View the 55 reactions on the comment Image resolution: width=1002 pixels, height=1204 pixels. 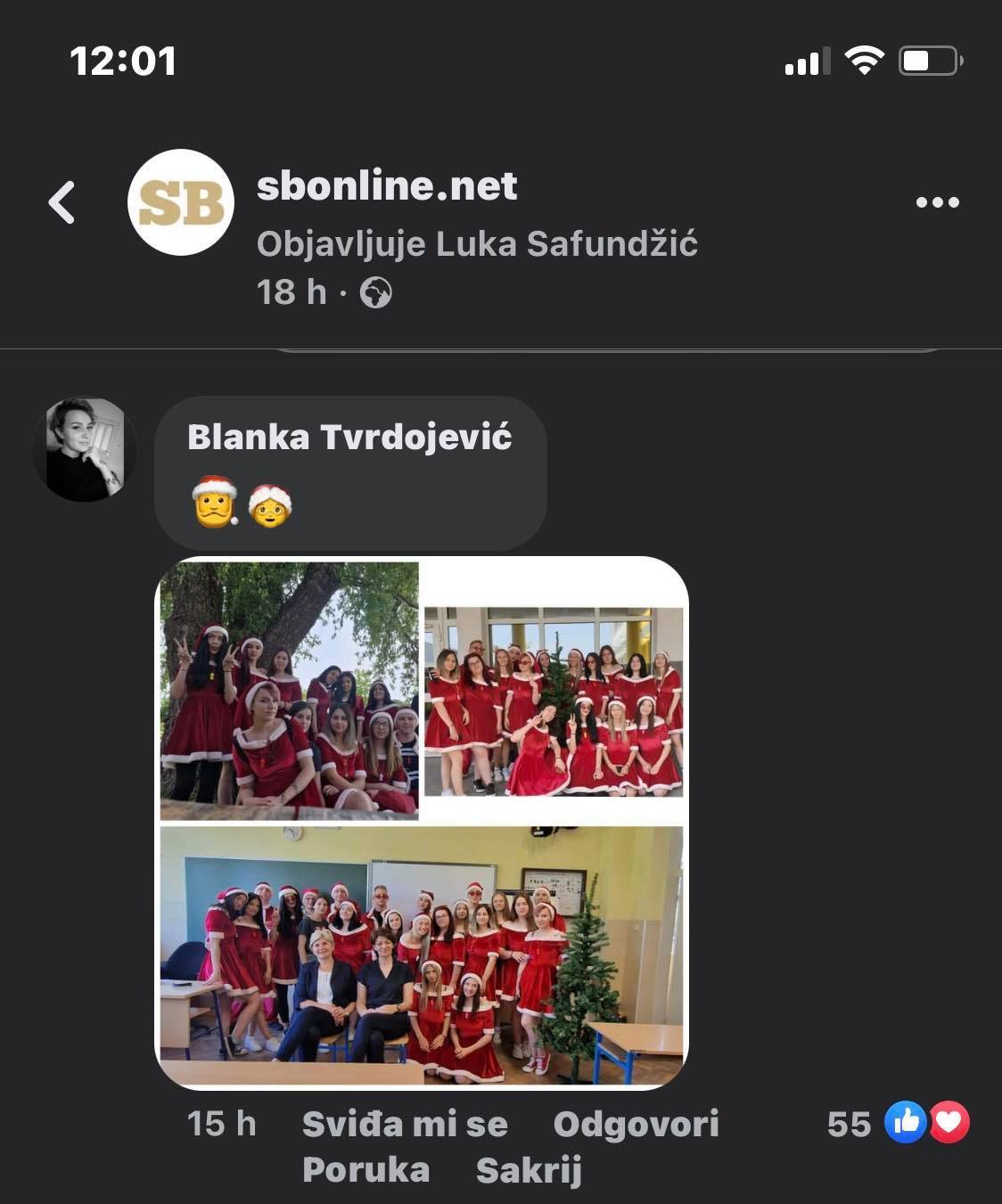899,1123
